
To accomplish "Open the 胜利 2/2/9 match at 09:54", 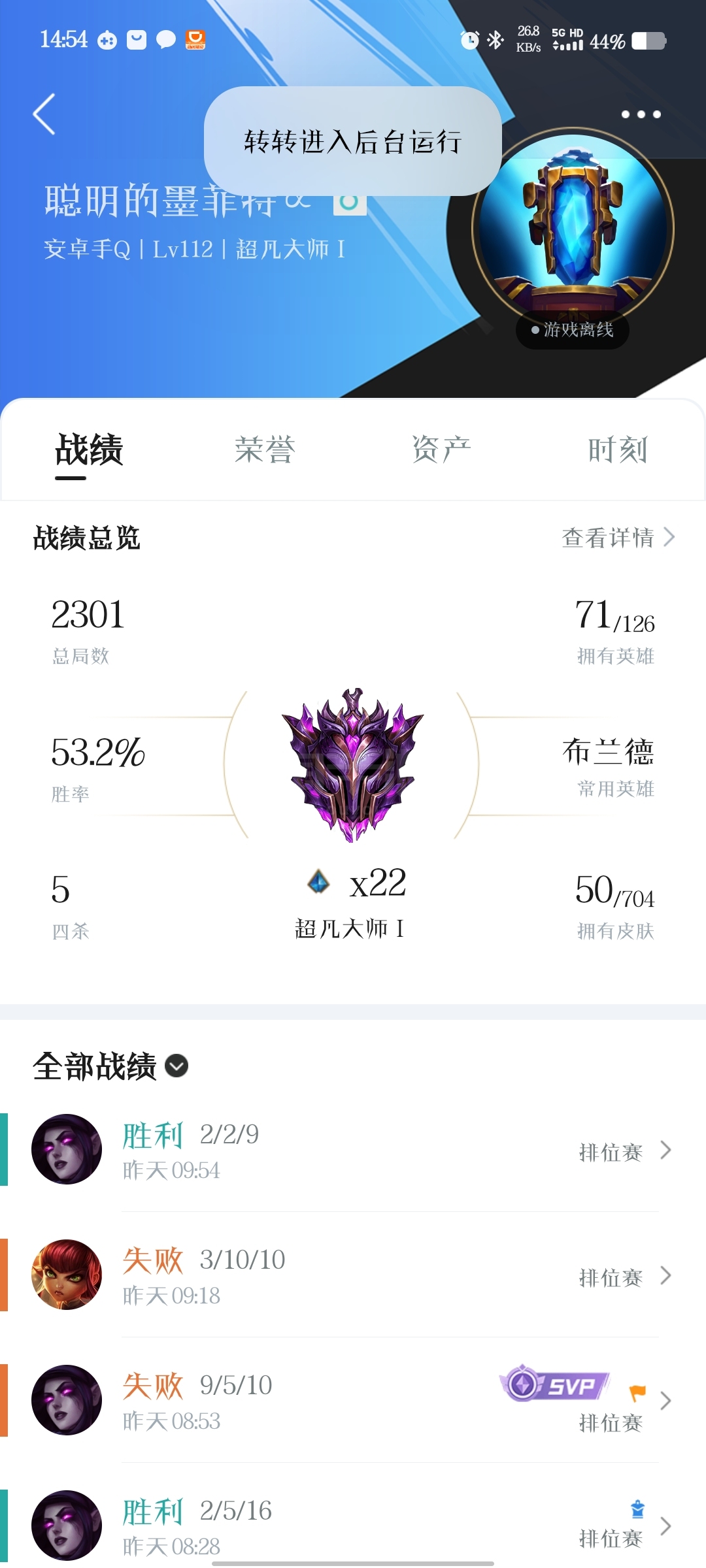I will coord(353,1150).
